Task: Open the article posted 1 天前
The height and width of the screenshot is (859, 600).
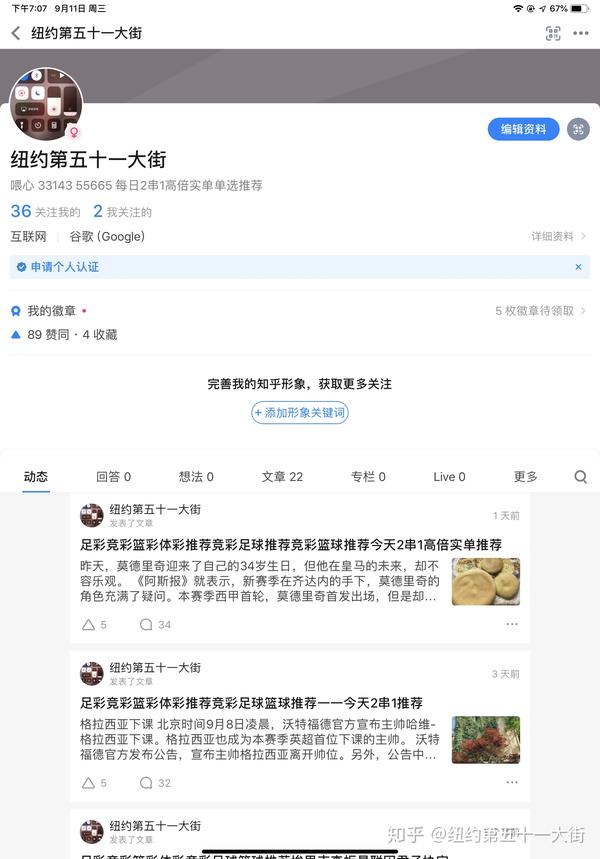Action: pos(290,545)
